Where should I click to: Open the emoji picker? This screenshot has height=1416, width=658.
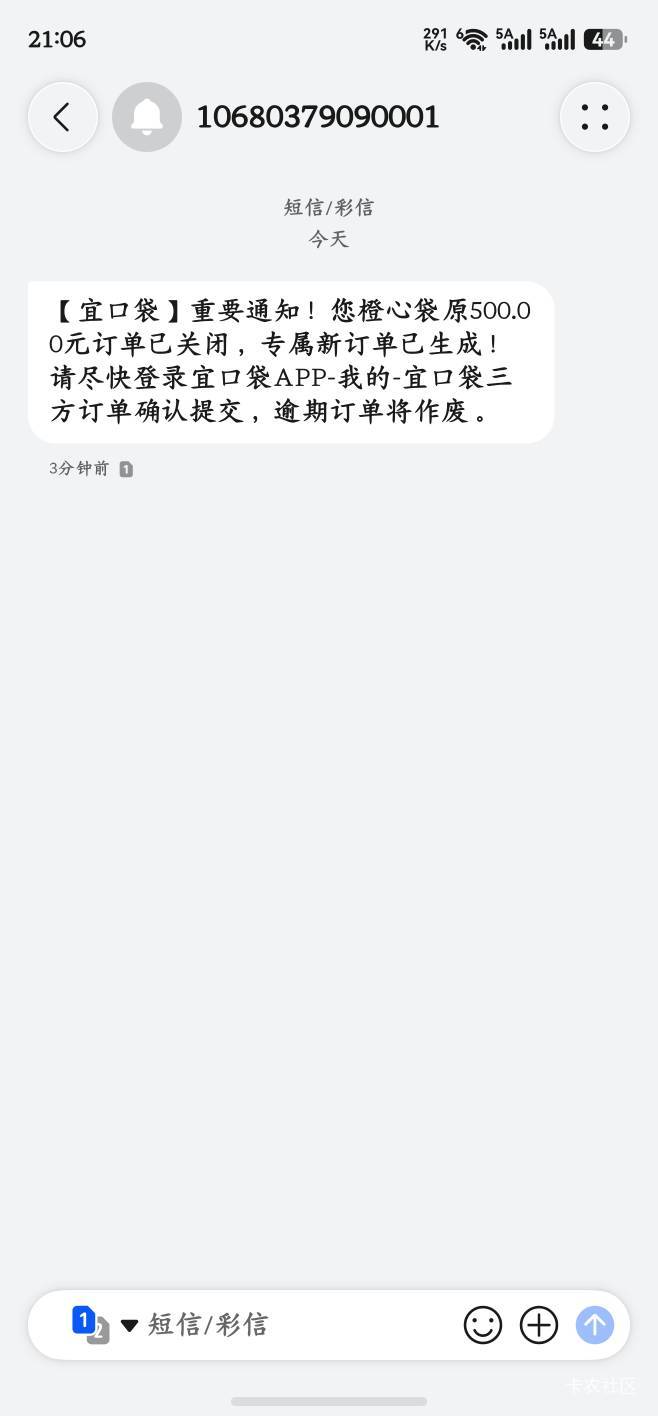click(x=482, y=1325)
